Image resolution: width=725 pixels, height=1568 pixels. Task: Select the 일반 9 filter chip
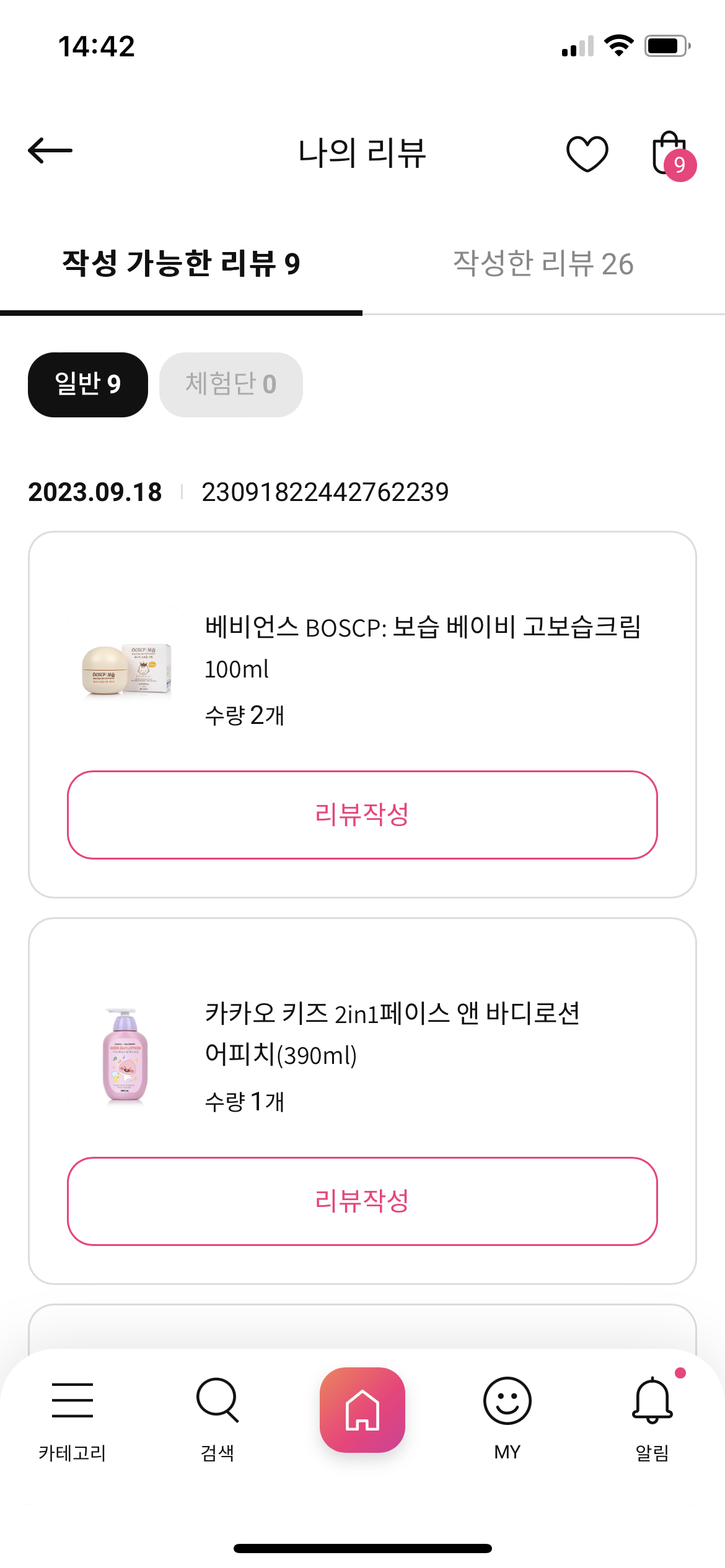88,385
